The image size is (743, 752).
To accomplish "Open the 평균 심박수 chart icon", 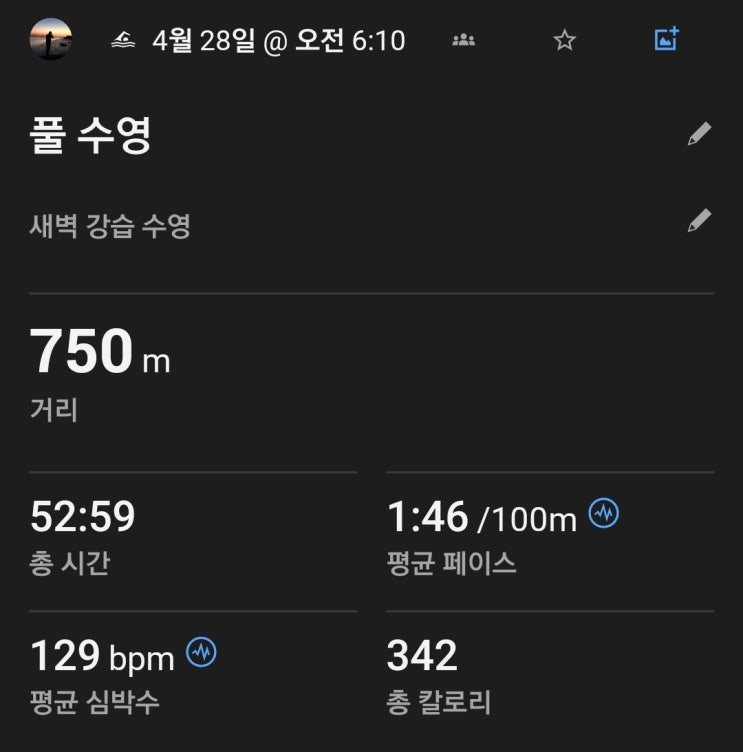I will point(201,653).
